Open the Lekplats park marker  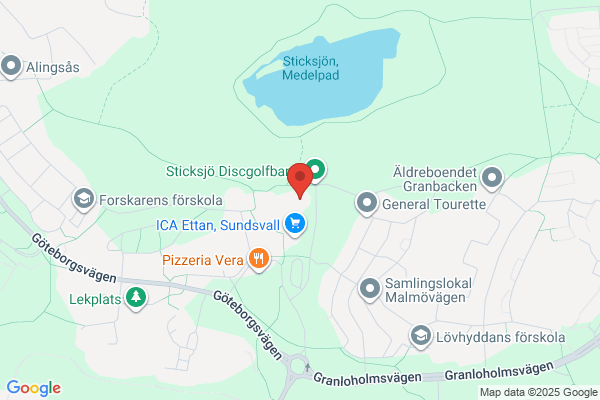[x=136, y=298]
